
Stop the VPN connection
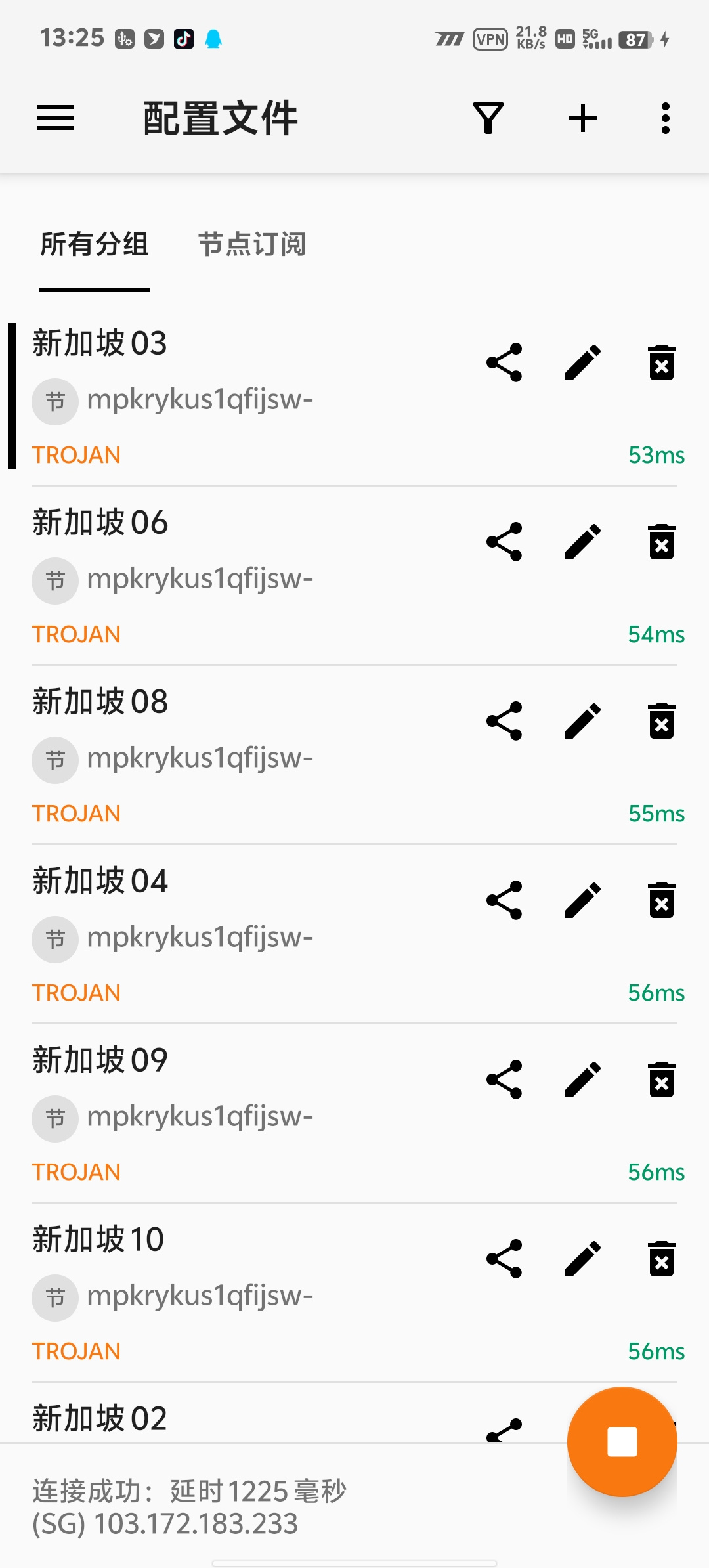[x=622, y=1440]
